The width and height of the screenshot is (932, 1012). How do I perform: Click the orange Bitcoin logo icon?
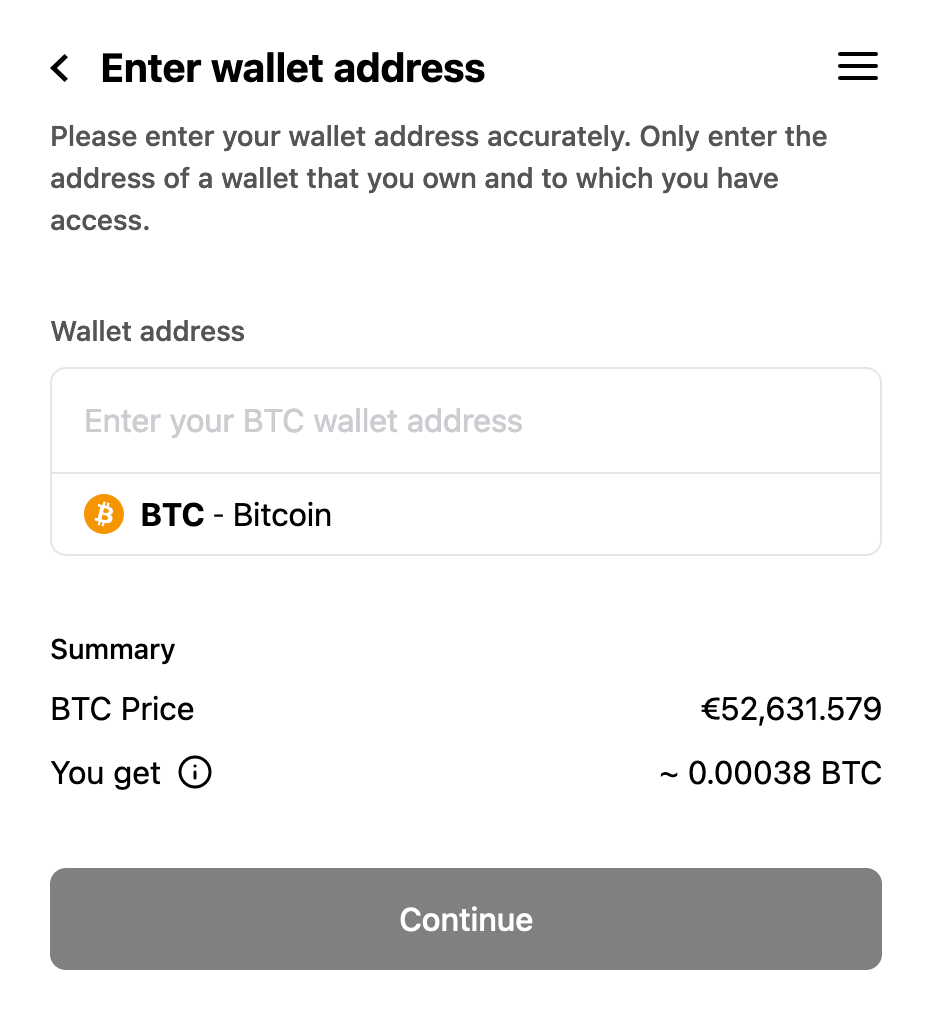pyautogui.click(x=103, y=514)
